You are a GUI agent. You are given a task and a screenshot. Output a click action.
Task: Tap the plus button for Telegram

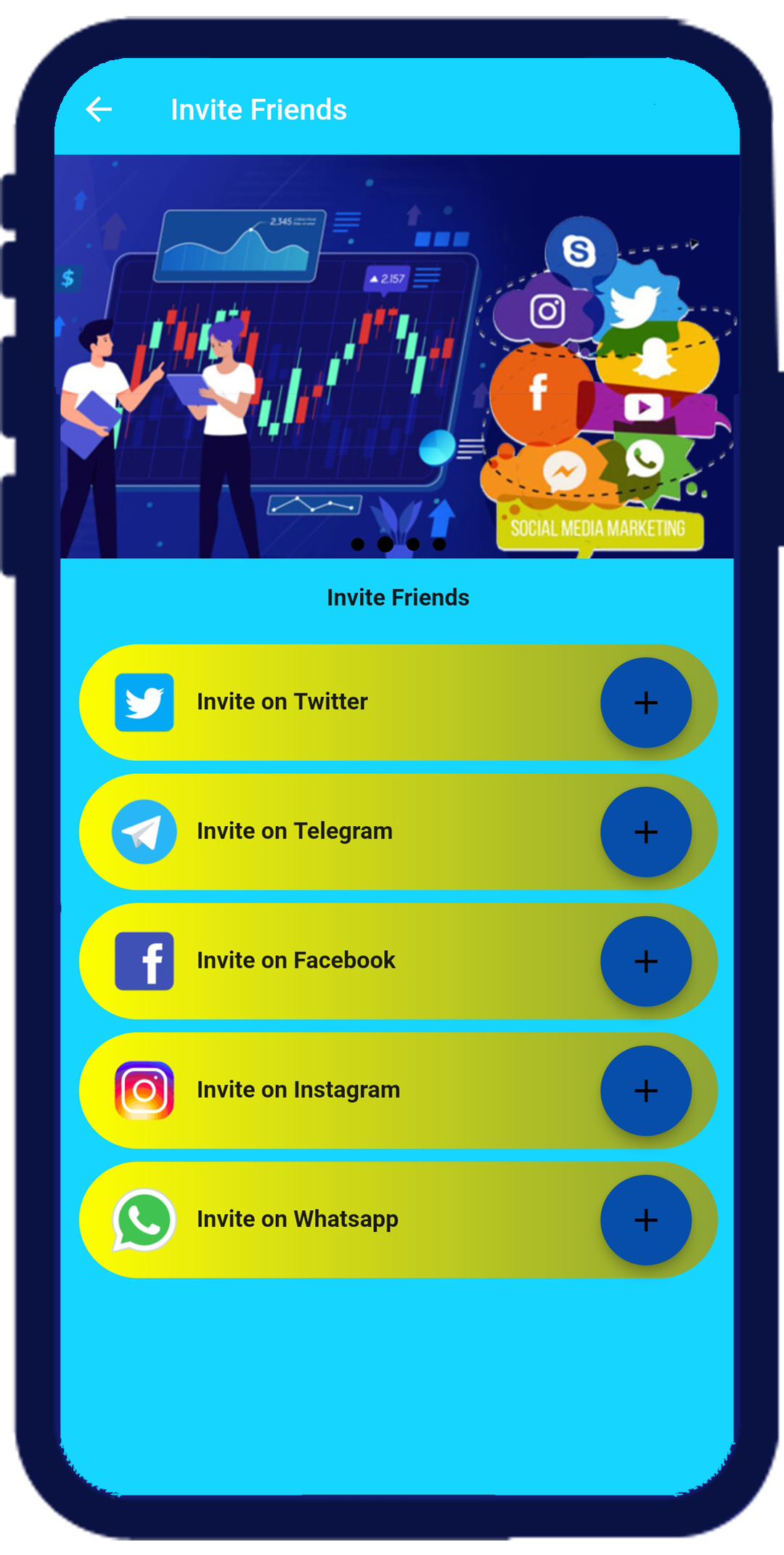click(x=645, y=831)
